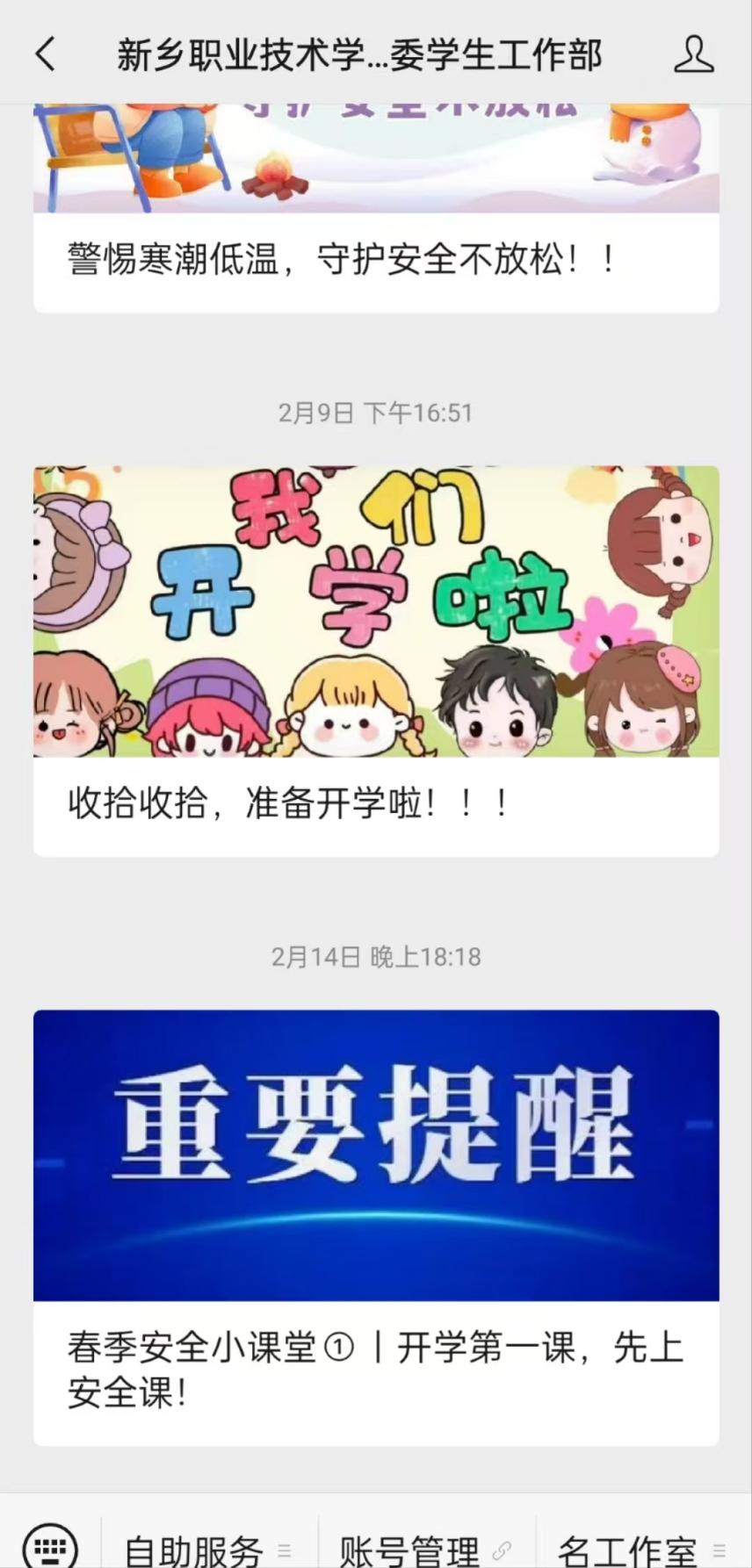Image resolution: width=752 pixels, height=1568 pixels.
Task: Open article 警惕寒潮低温，守护安全不放松
Action: tap(343, 260)
